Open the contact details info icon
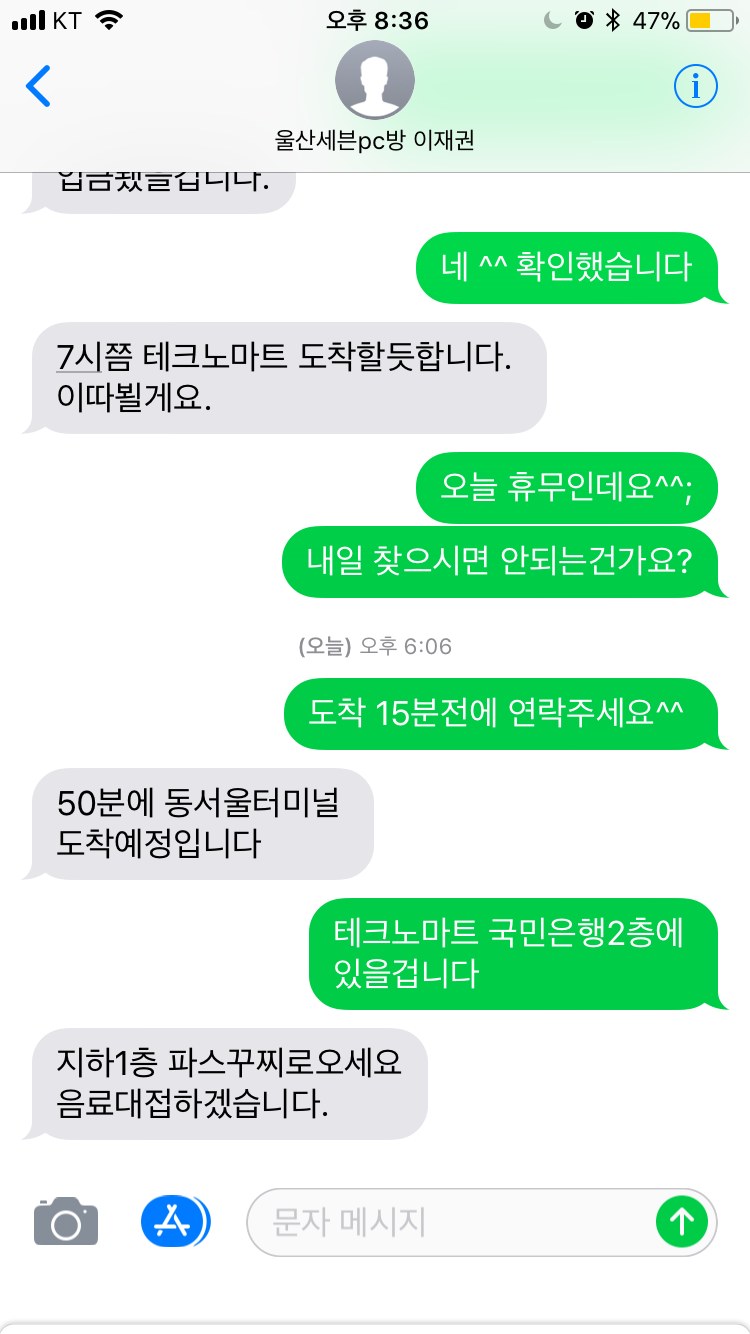This screenshot has width=750, height=1334. (x=696, y=87)
